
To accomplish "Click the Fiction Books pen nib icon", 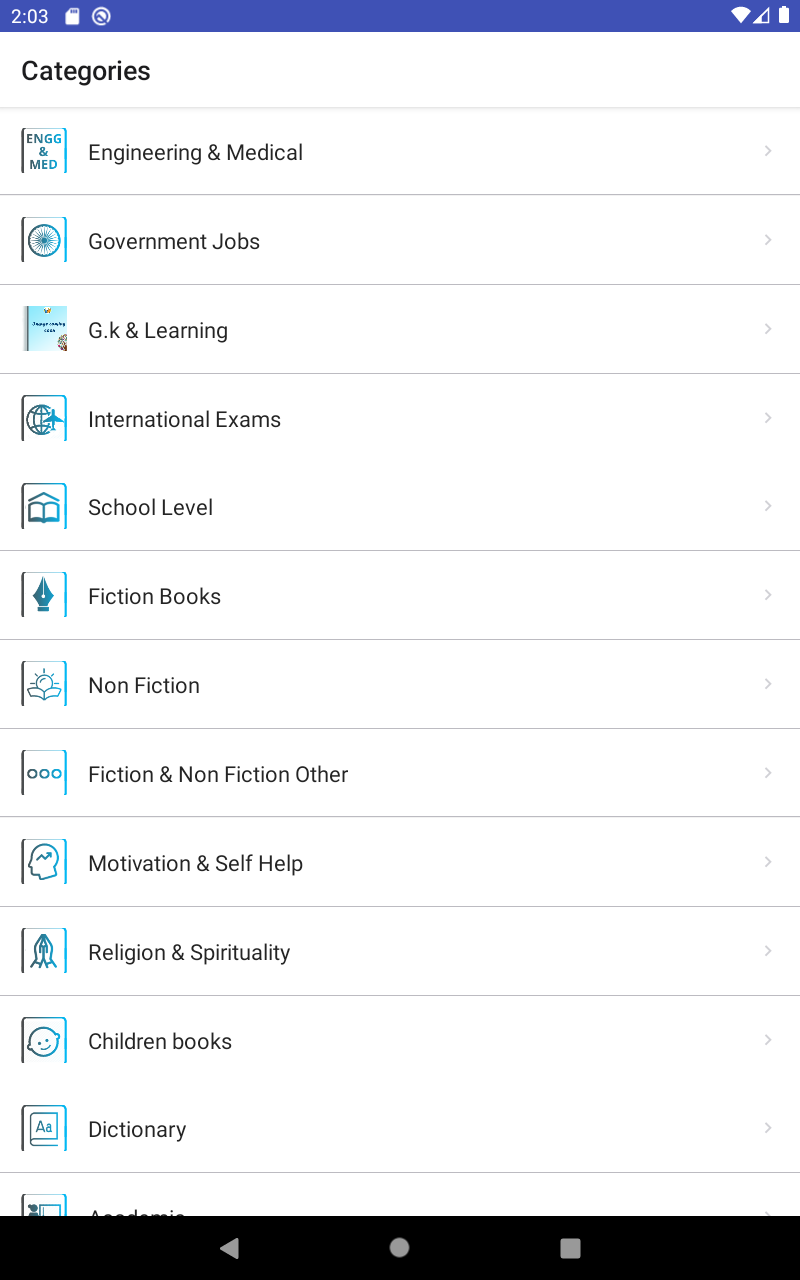I will (44, 594).
